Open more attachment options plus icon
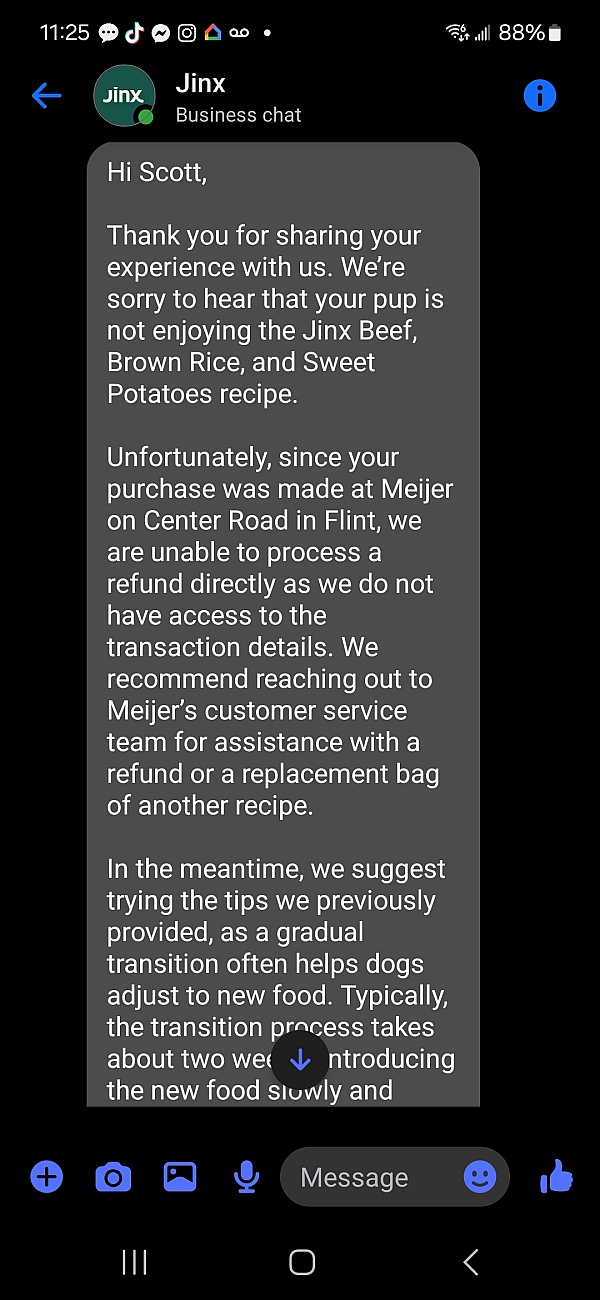 tap(47, 1177)
